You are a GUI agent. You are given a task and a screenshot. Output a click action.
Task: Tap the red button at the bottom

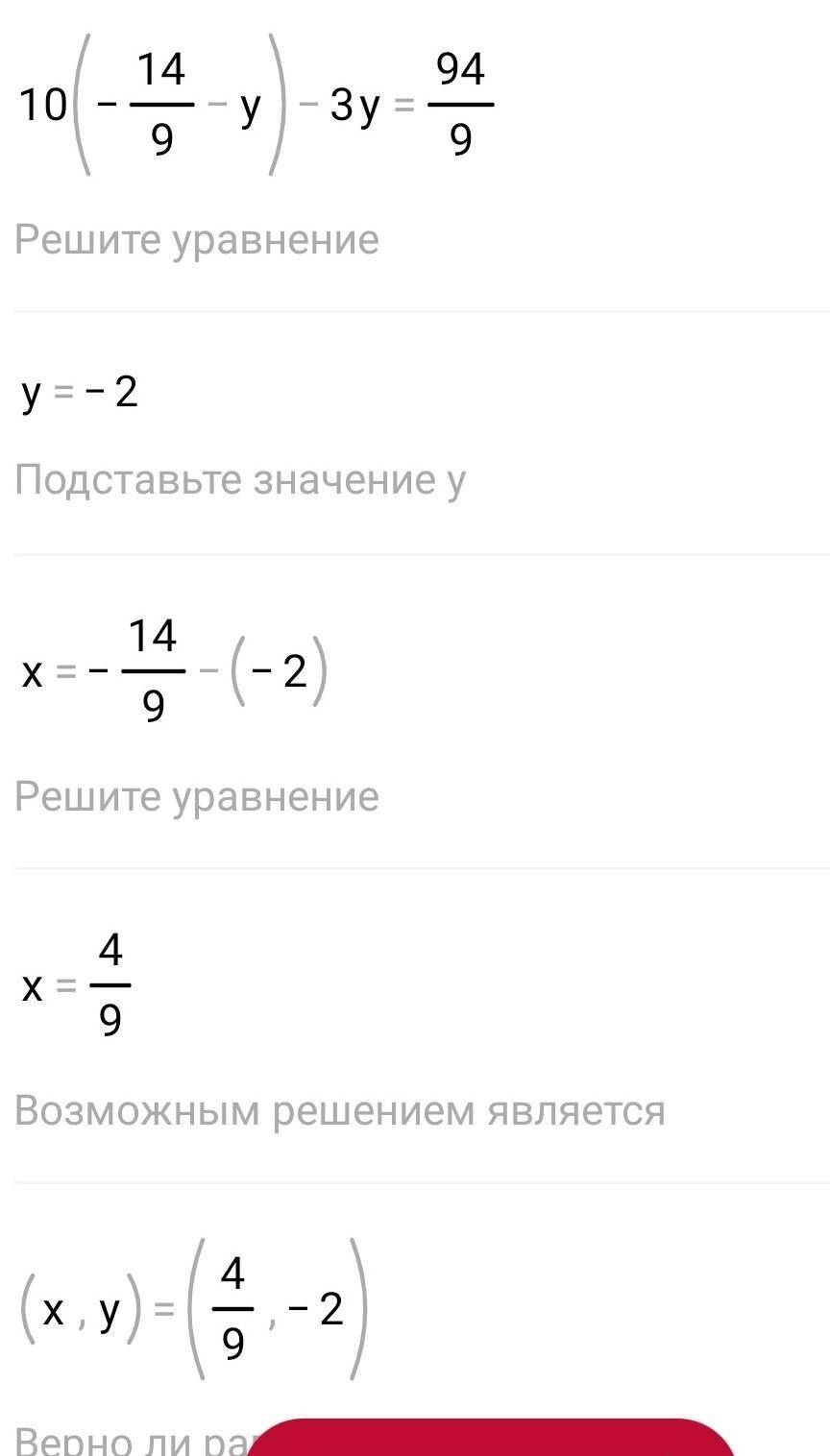(x=492, y=1438)
